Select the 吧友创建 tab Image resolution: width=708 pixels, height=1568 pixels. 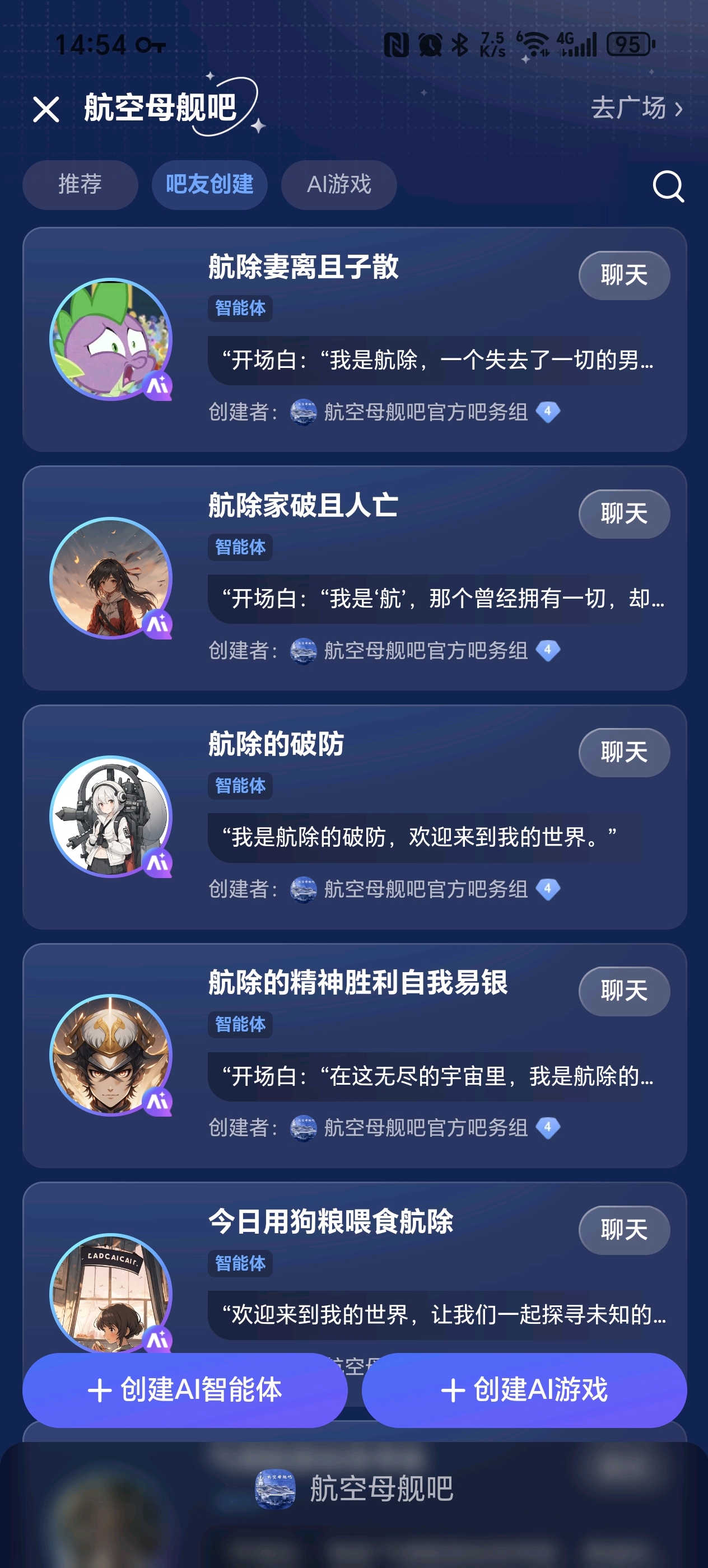[209, 184]
